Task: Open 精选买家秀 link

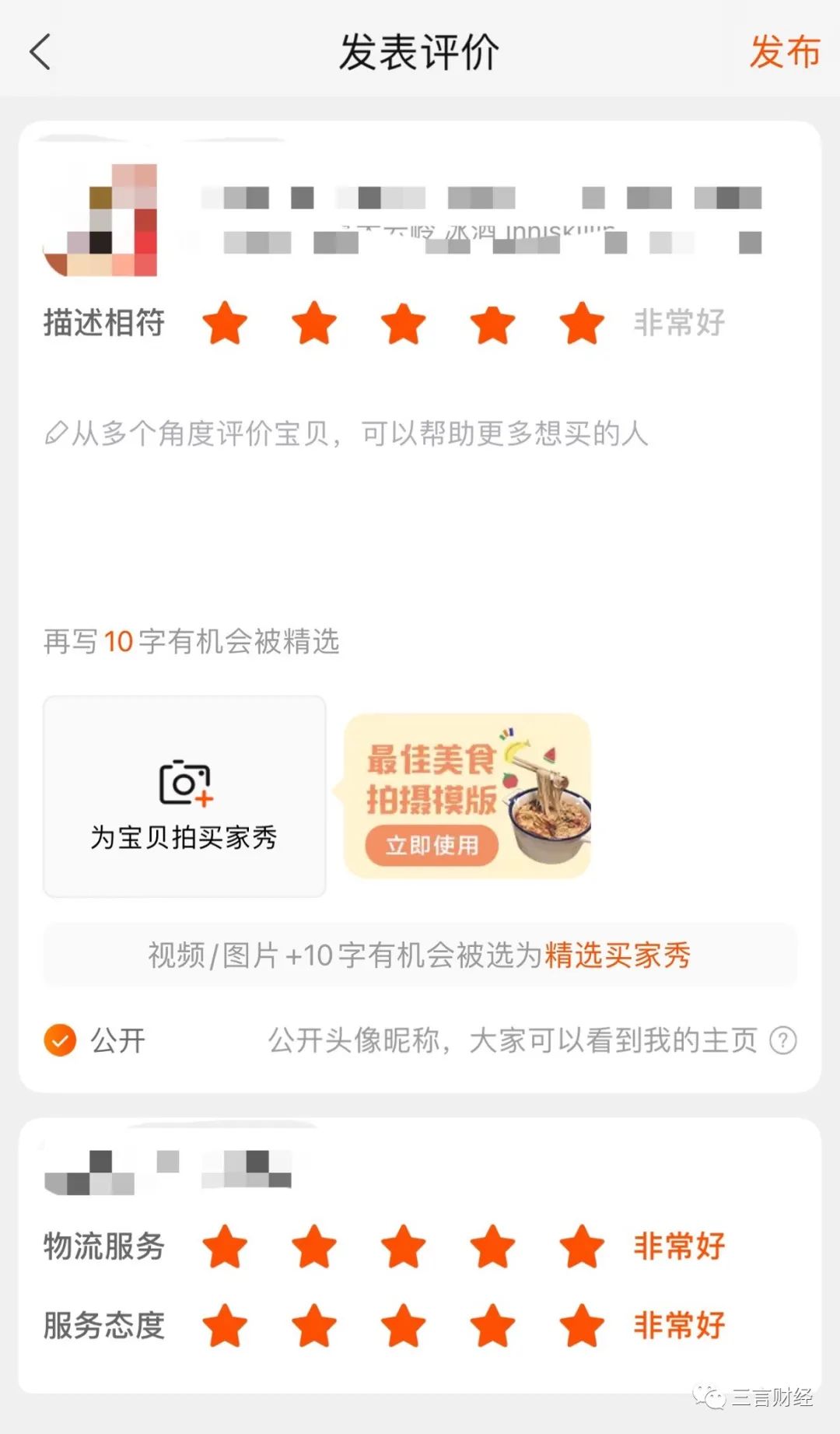Action: click(617, 955)
